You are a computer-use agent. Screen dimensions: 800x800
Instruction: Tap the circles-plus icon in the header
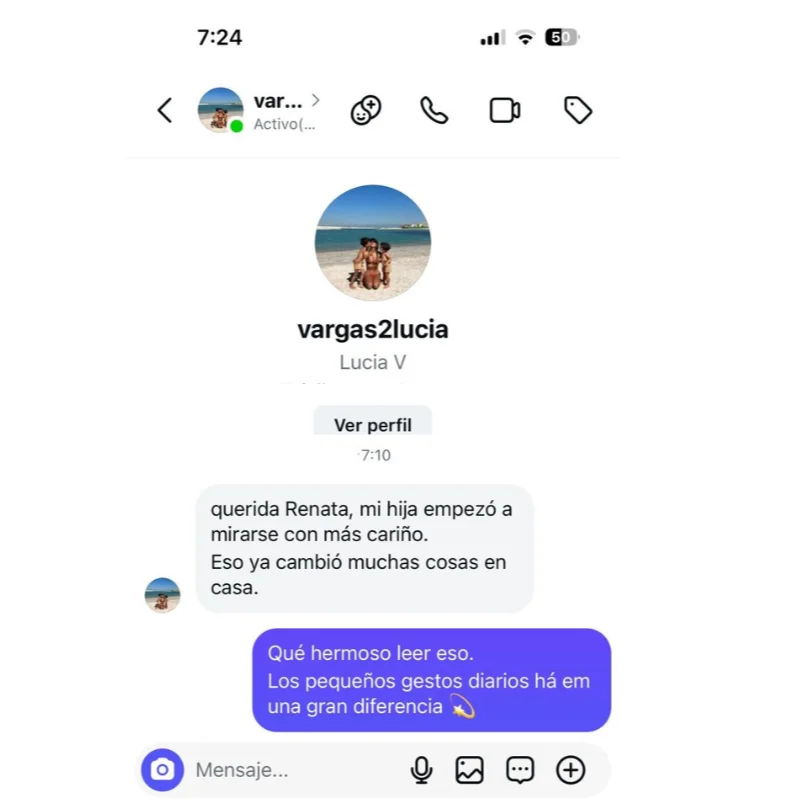366,110
